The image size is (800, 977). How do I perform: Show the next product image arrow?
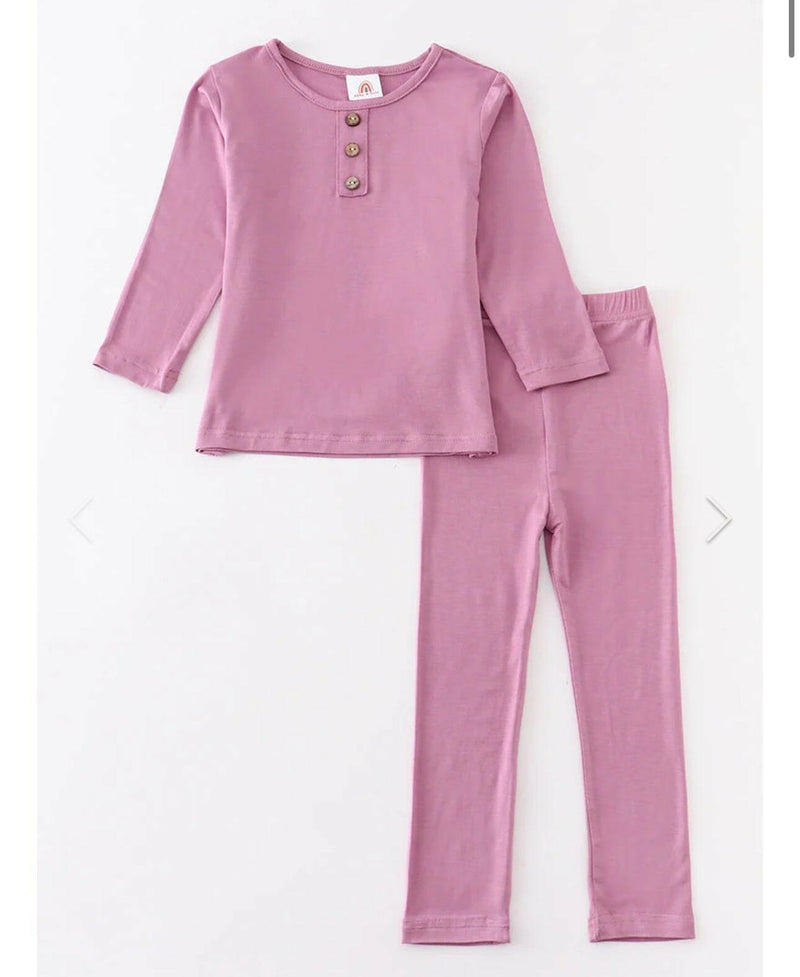(718, 520)
